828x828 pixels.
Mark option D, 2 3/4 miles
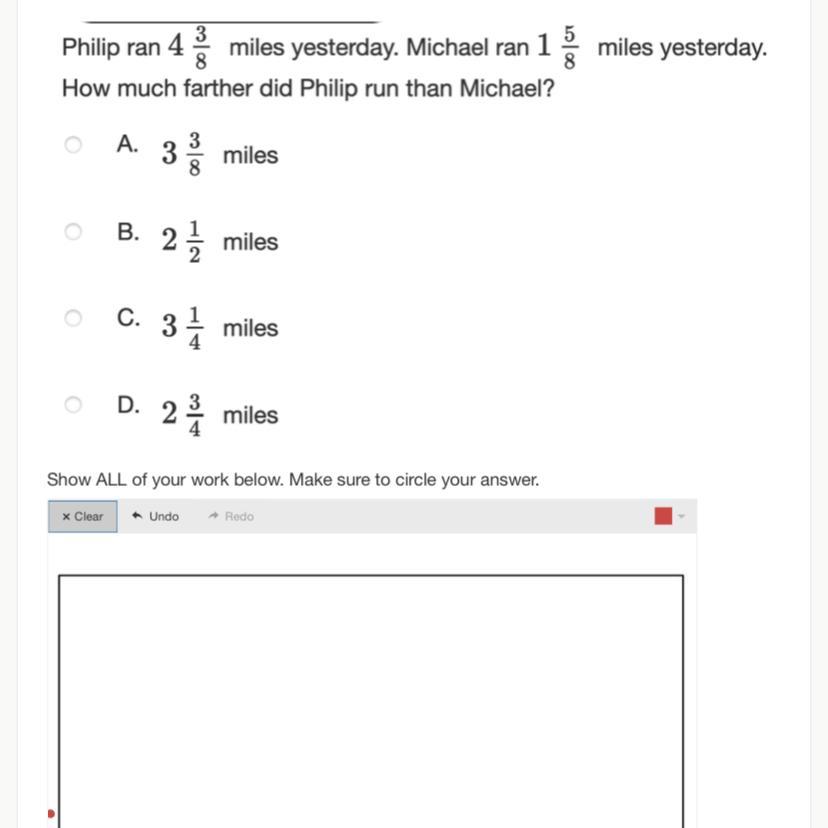tap(73, 405)
